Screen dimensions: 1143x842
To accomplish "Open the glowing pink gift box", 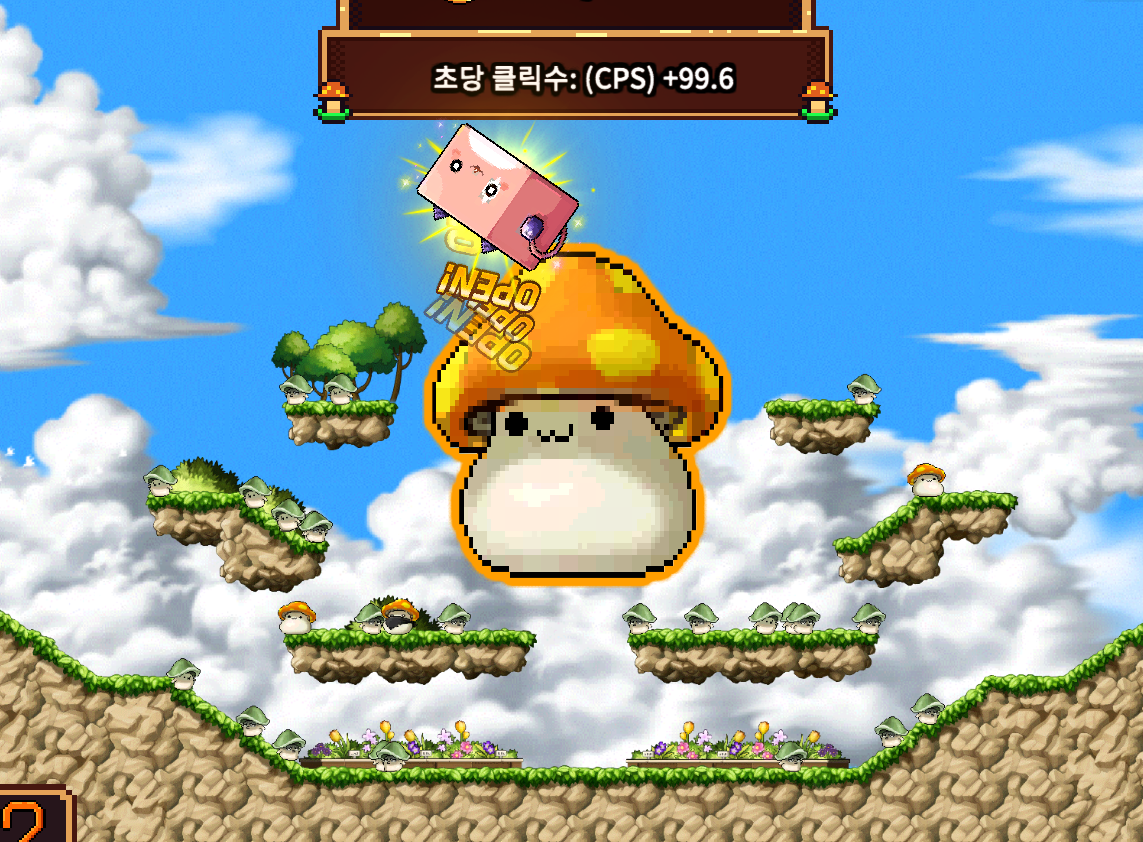I will pyautogui.click(x=499, y=188).
